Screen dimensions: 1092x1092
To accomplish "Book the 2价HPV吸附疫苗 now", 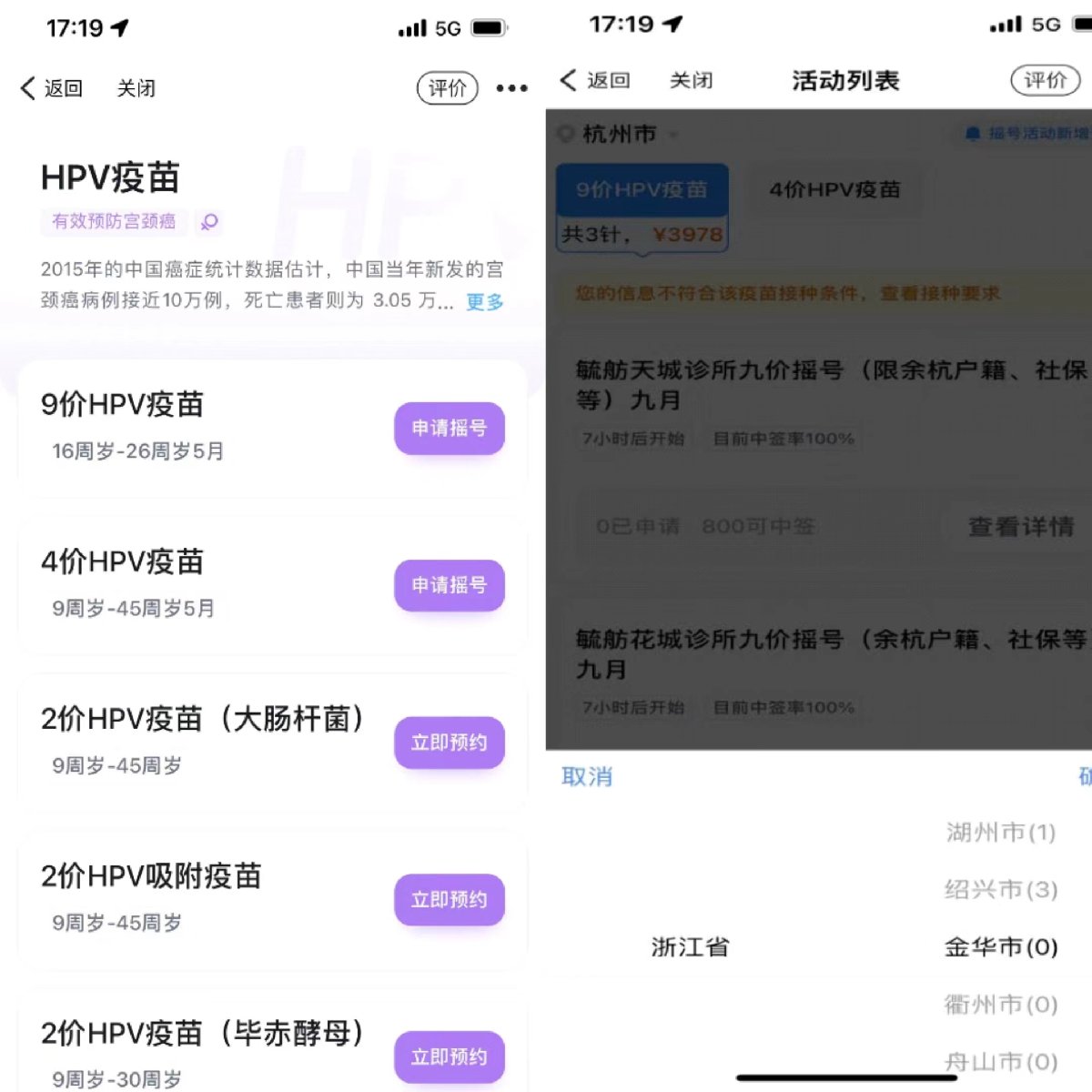I will coord(449,900).
